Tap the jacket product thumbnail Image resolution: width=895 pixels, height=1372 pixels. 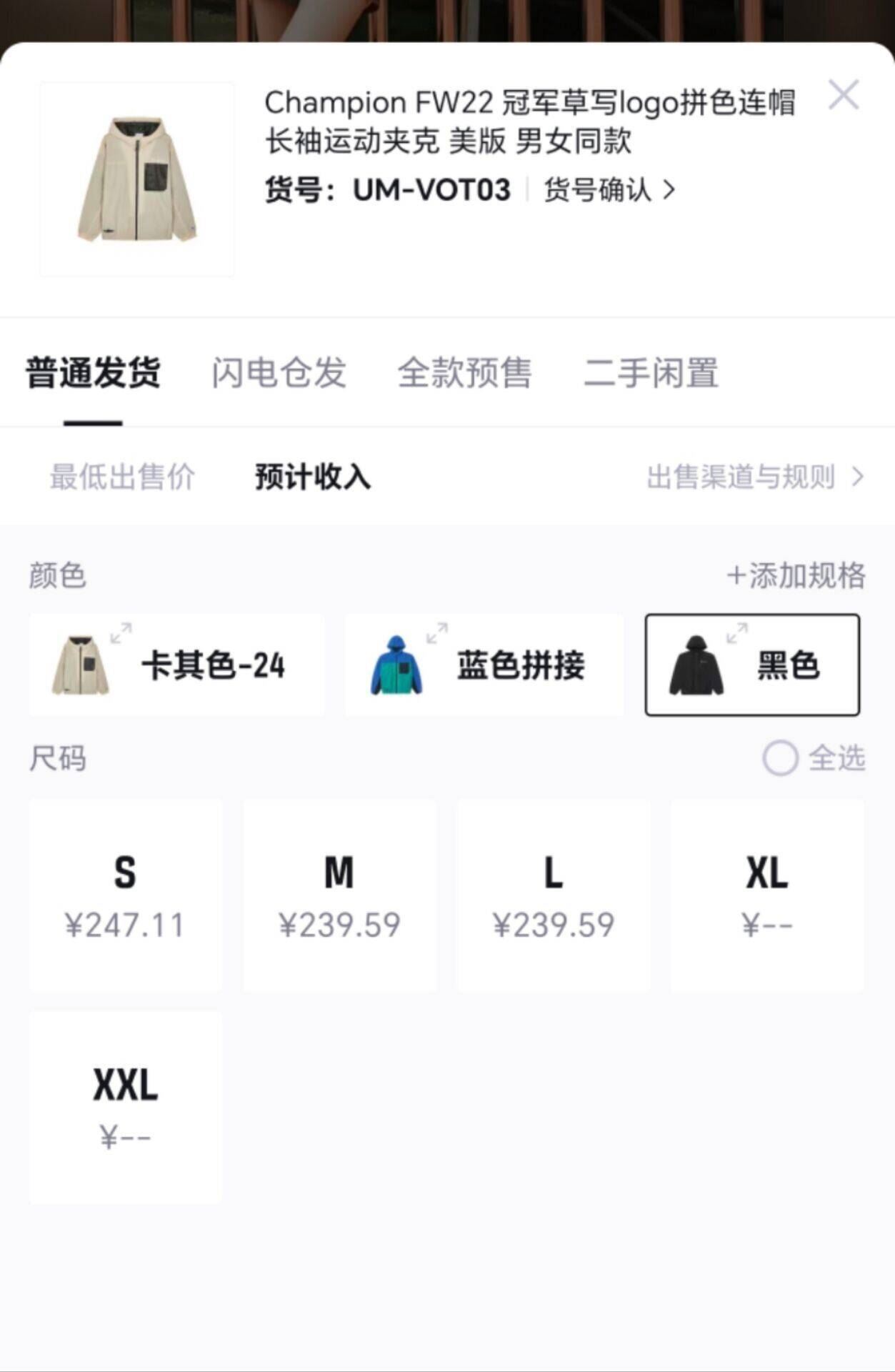point(137,179)
